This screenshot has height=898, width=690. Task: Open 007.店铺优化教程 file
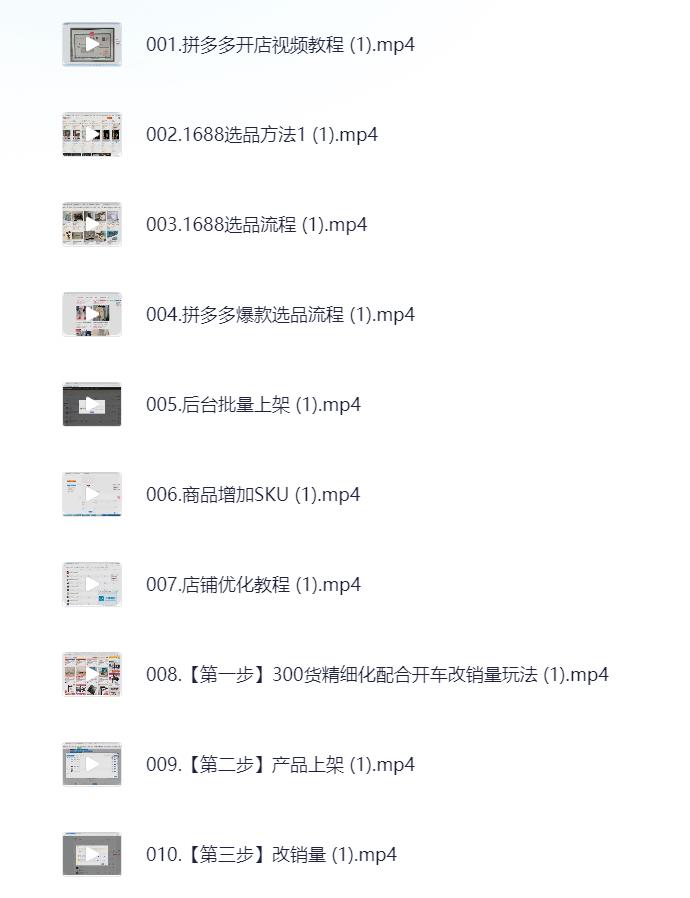pos(253,585)
